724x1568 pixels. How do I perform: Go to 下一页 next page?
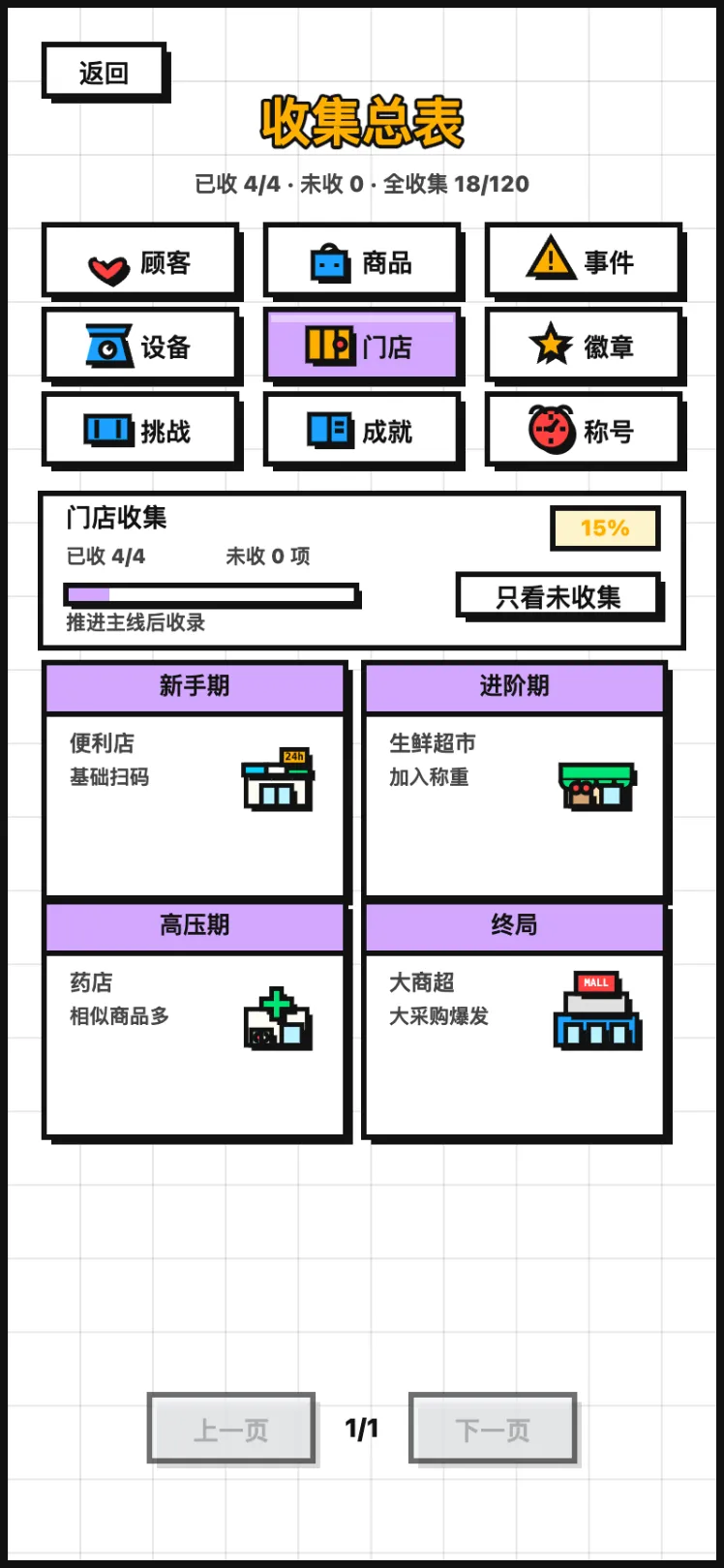[x=493, y=1428]
